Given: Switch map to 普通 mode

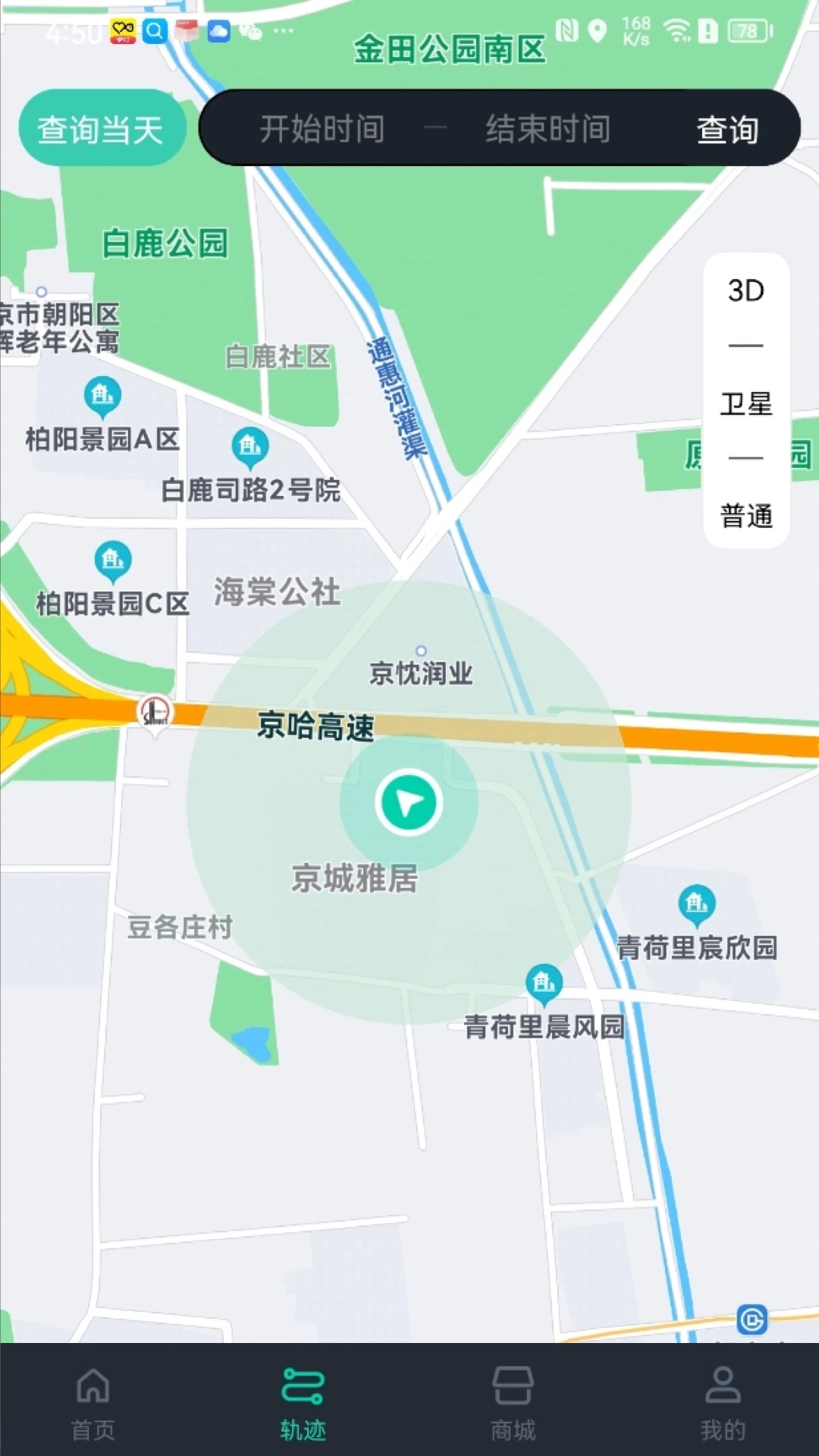Looking at the screenshot, I should (x=746, y=516).
